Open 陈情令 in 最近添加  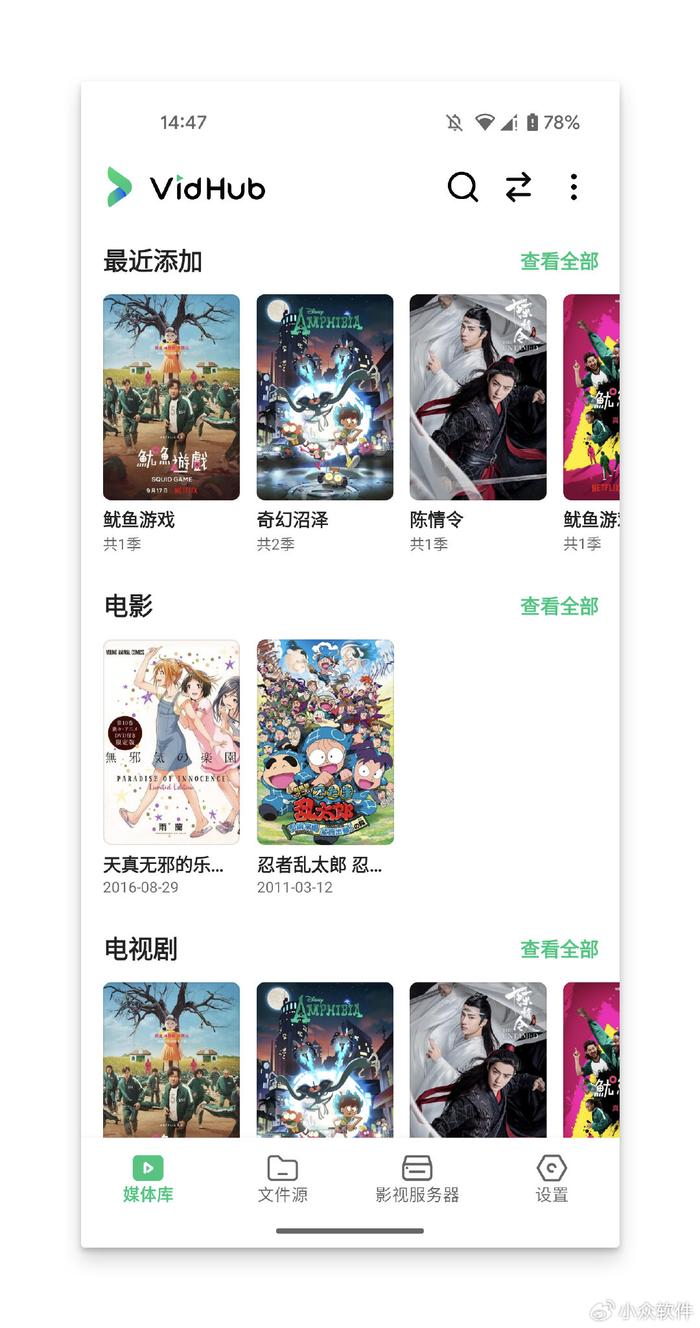pos(478,397)
